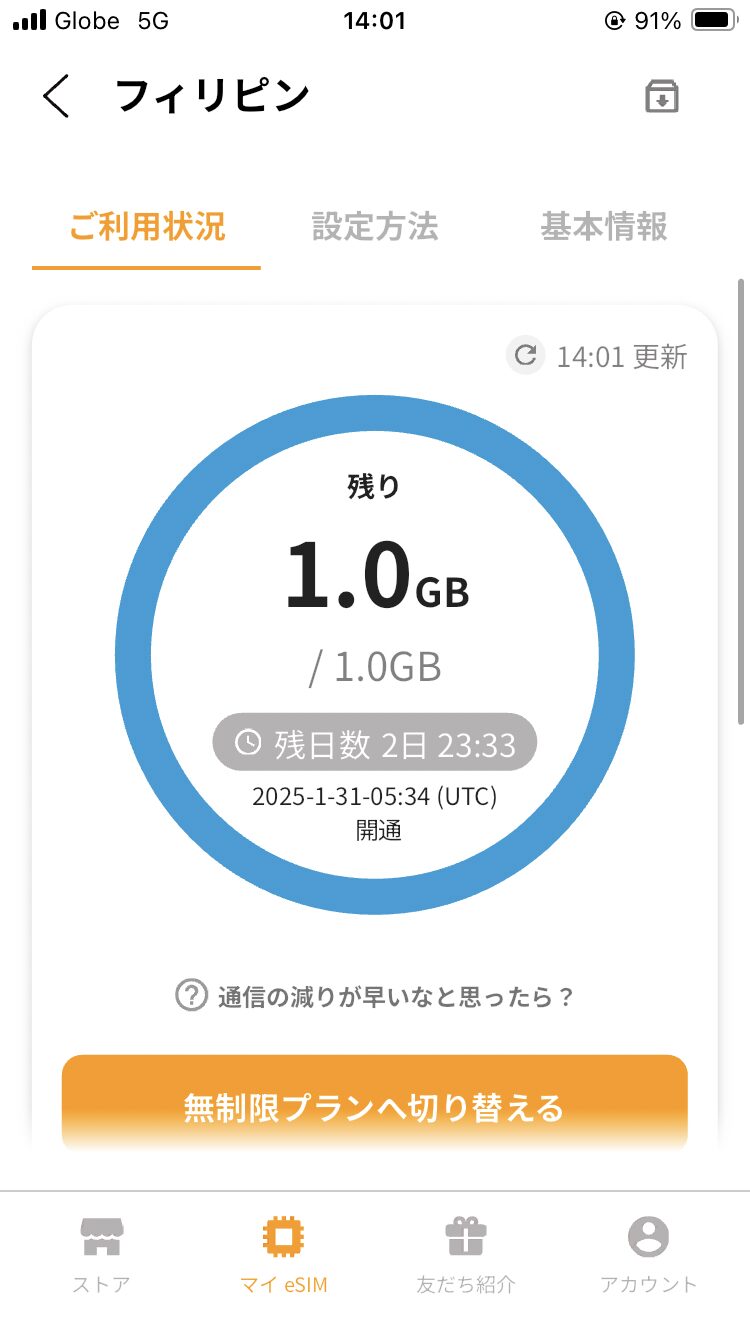Switch to the 設定方法 tab
The image size is (750, 1334).
pos(375,226)
